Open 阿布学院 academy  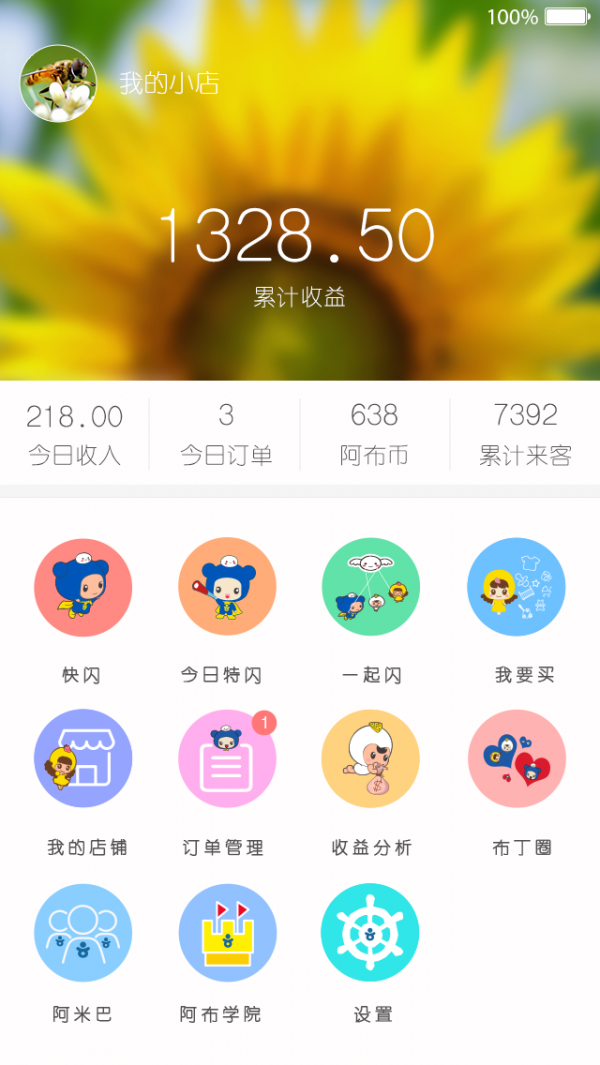(227, 932)
